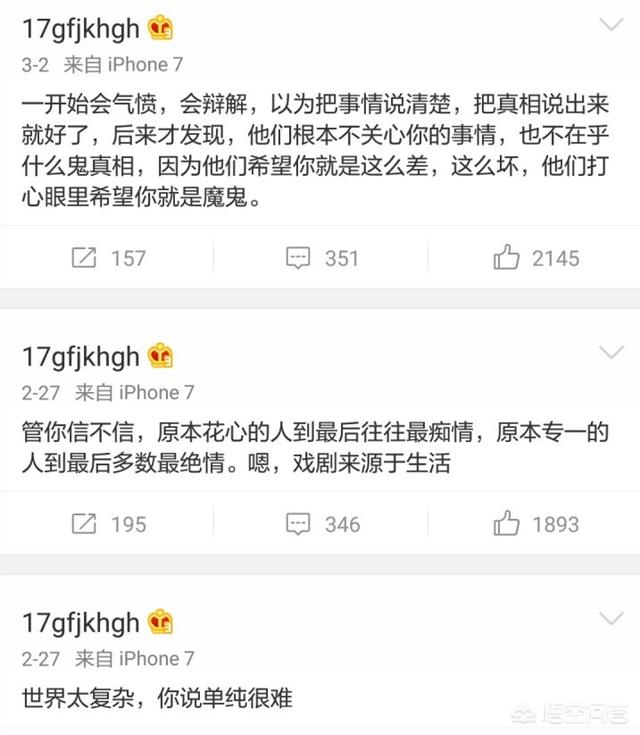Like the post with 1893 likes
Image resolution: width=640 pixels, height=735 pixels.
pos(535,523)
